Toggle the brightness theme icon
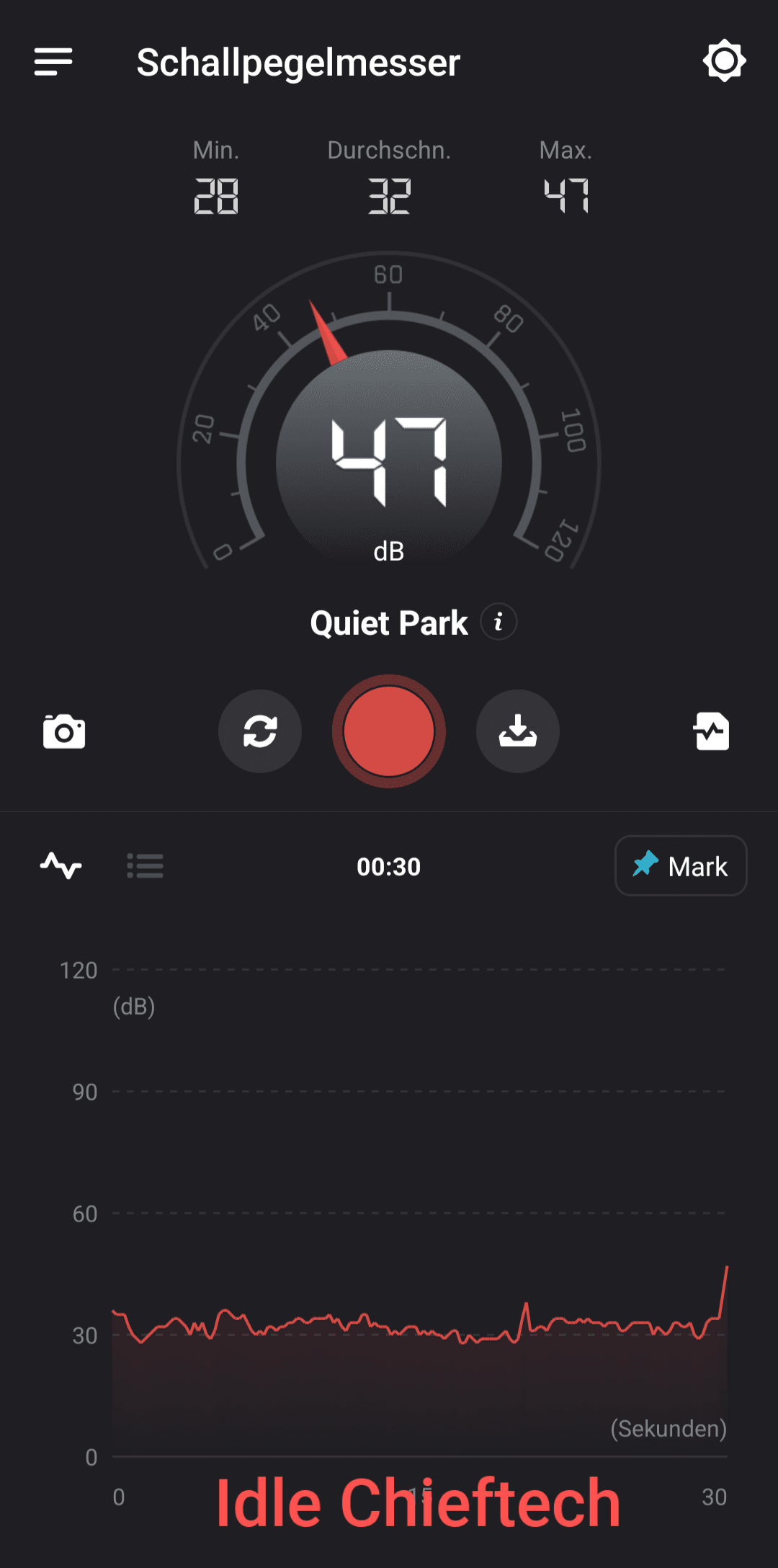778x1568 pixels. coord(724,61)
